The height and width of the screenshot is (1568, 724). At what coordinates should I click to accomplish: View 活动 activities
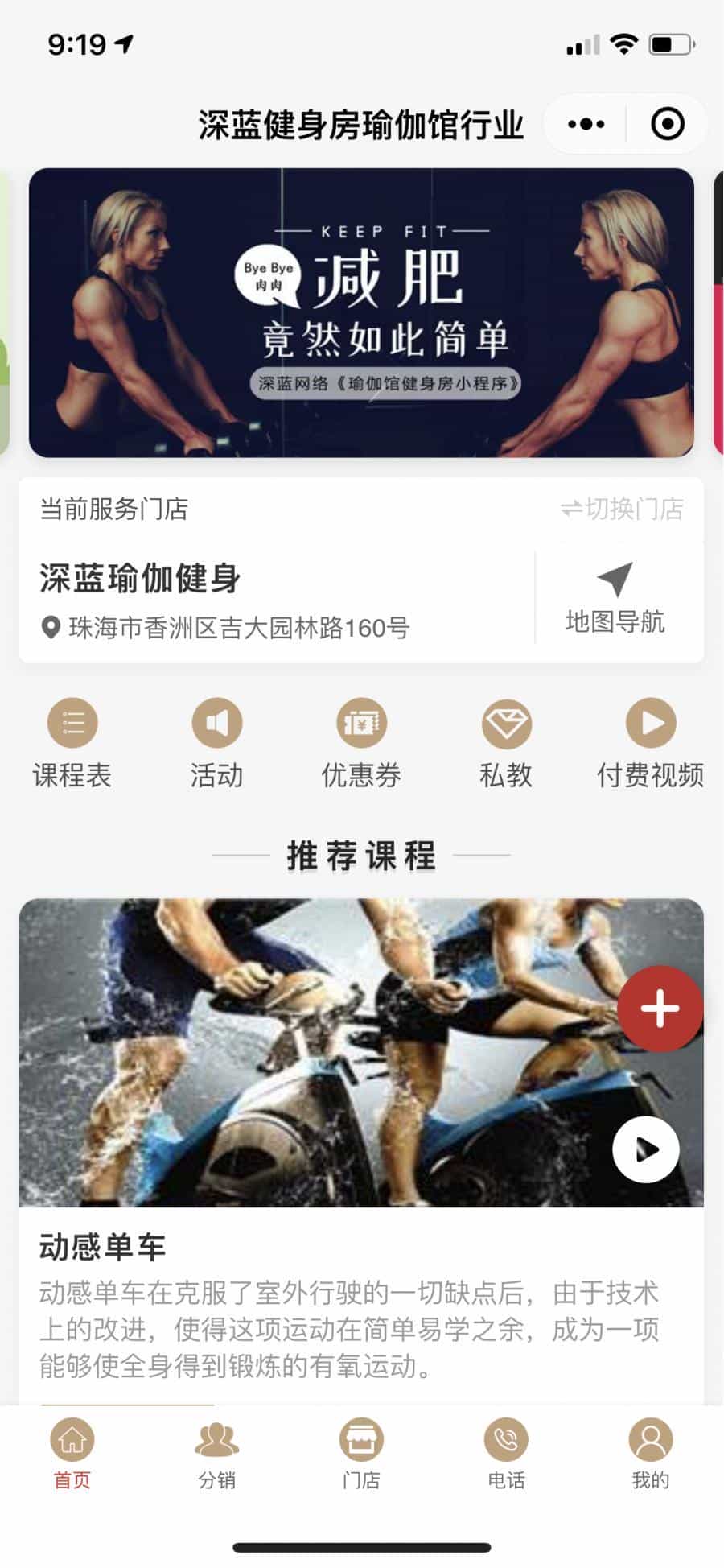pyautogui.click(x=216, y=742)
